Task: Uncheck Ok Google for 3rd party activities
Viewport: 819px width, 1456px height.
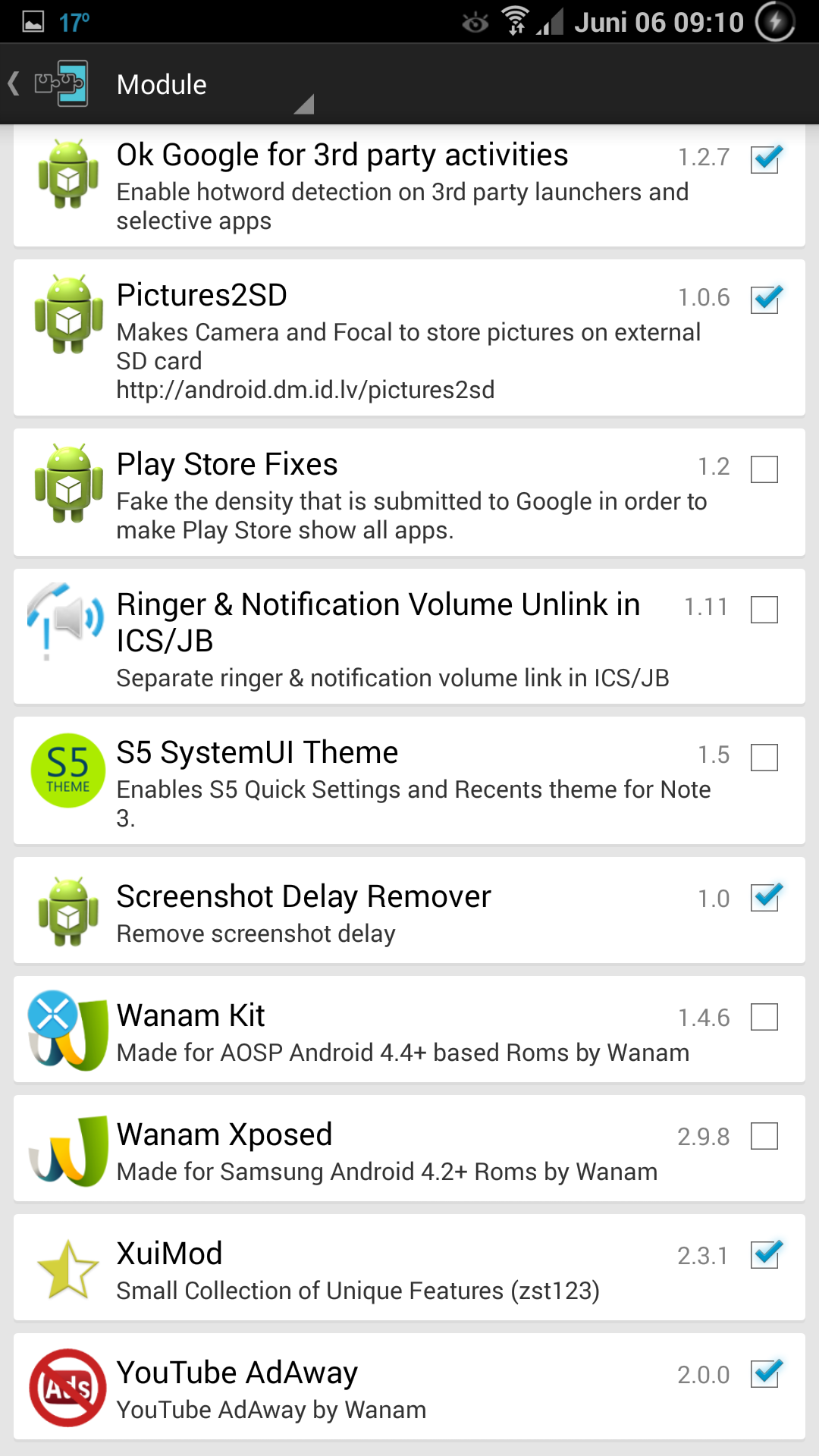Action: coord(764,159)
